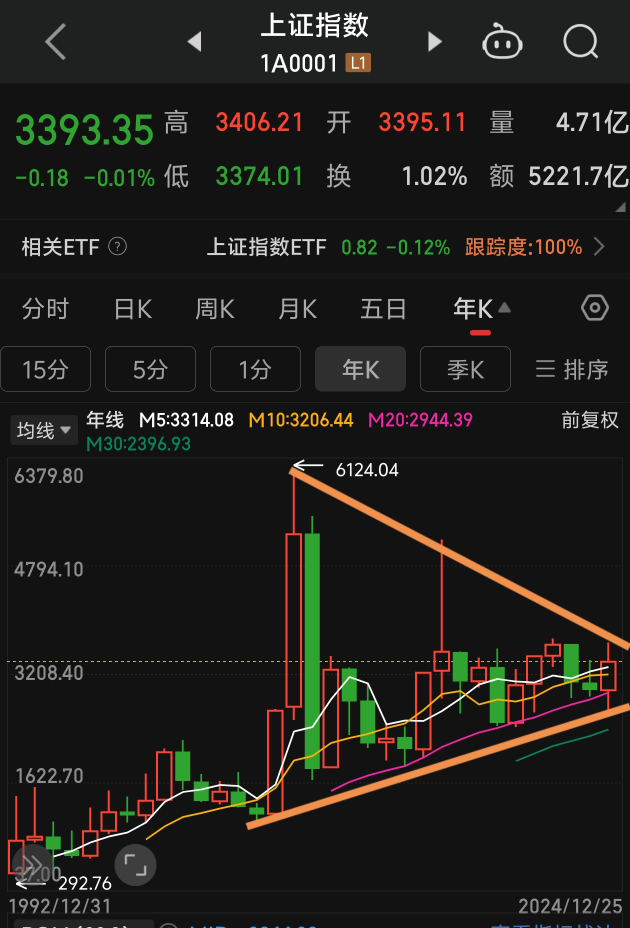
Task: Switch to the 周K tab
Action: pos(215,310)
